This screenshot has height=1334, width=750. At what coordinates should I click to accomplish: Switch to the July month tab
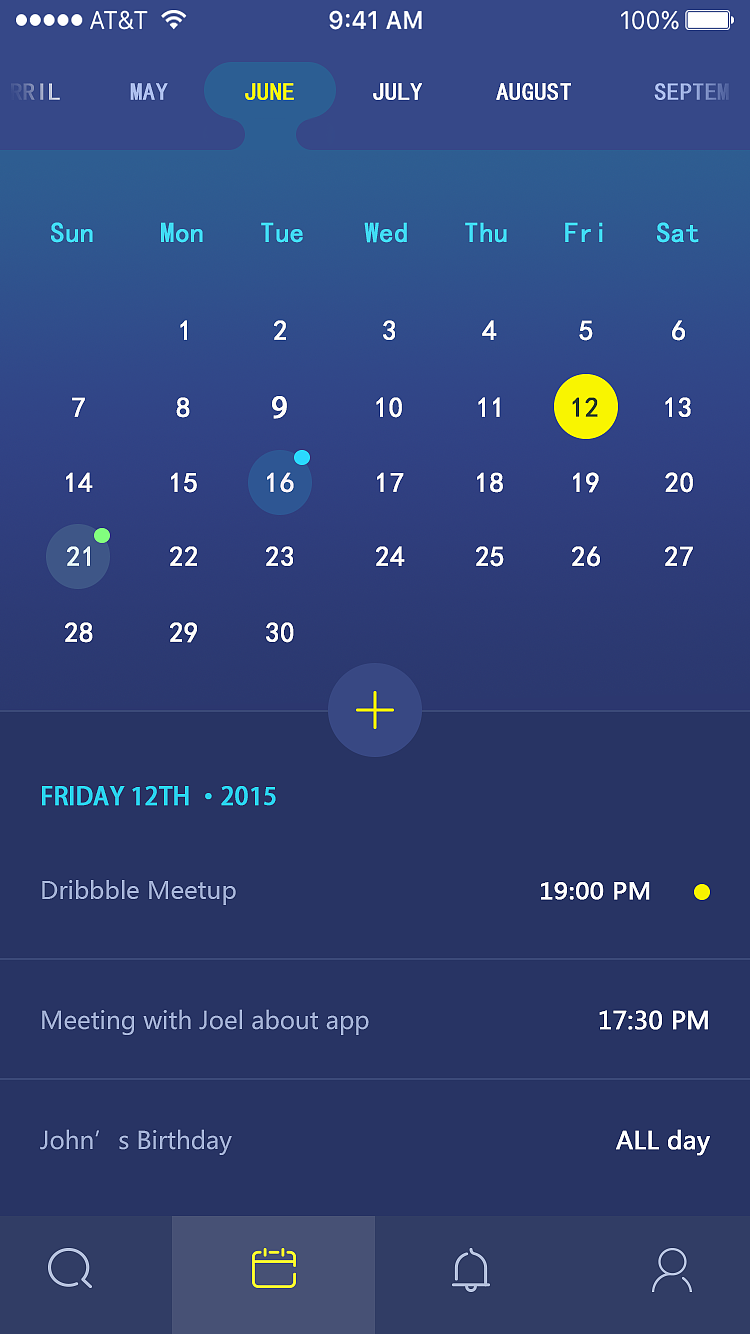pos(397,92)
